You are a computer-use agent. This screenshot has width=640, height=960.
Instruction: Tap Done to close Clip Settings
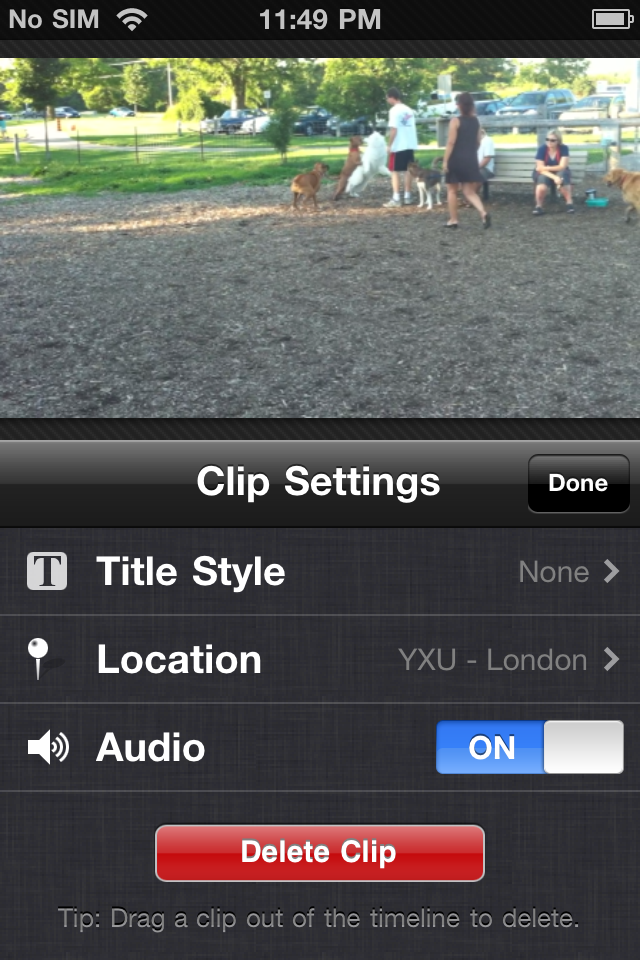click(578, 483)
